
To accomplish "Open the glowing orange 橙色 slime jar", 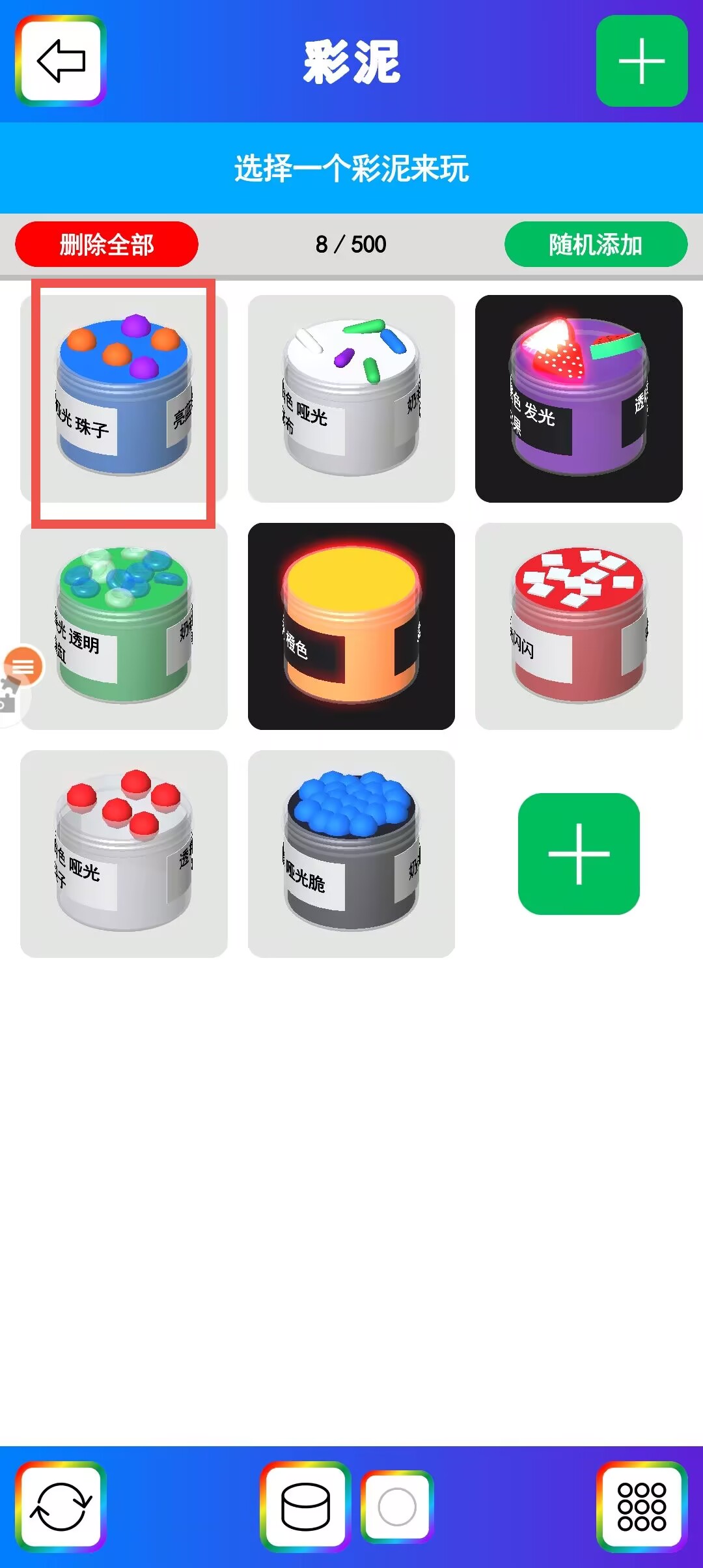I will coord(351,626).
